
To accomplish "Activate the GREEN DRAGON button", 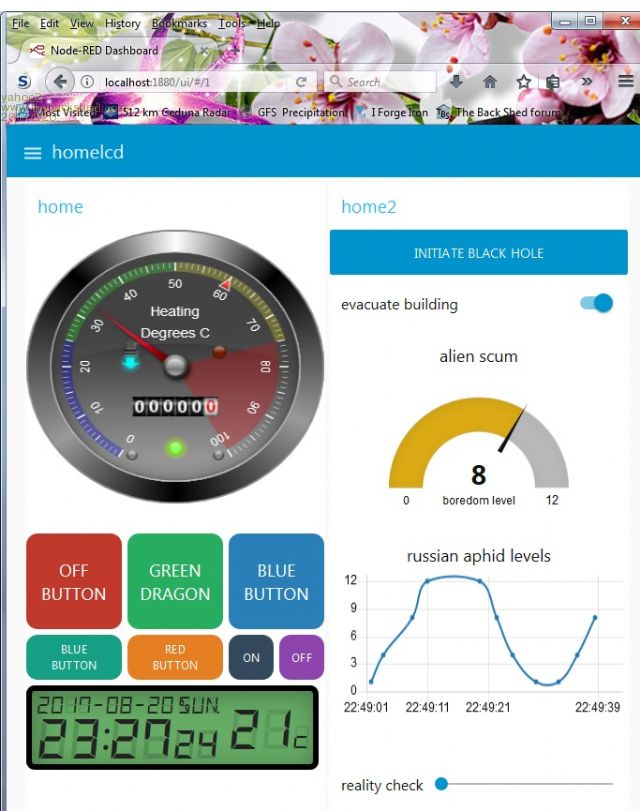I will (175, 581).
